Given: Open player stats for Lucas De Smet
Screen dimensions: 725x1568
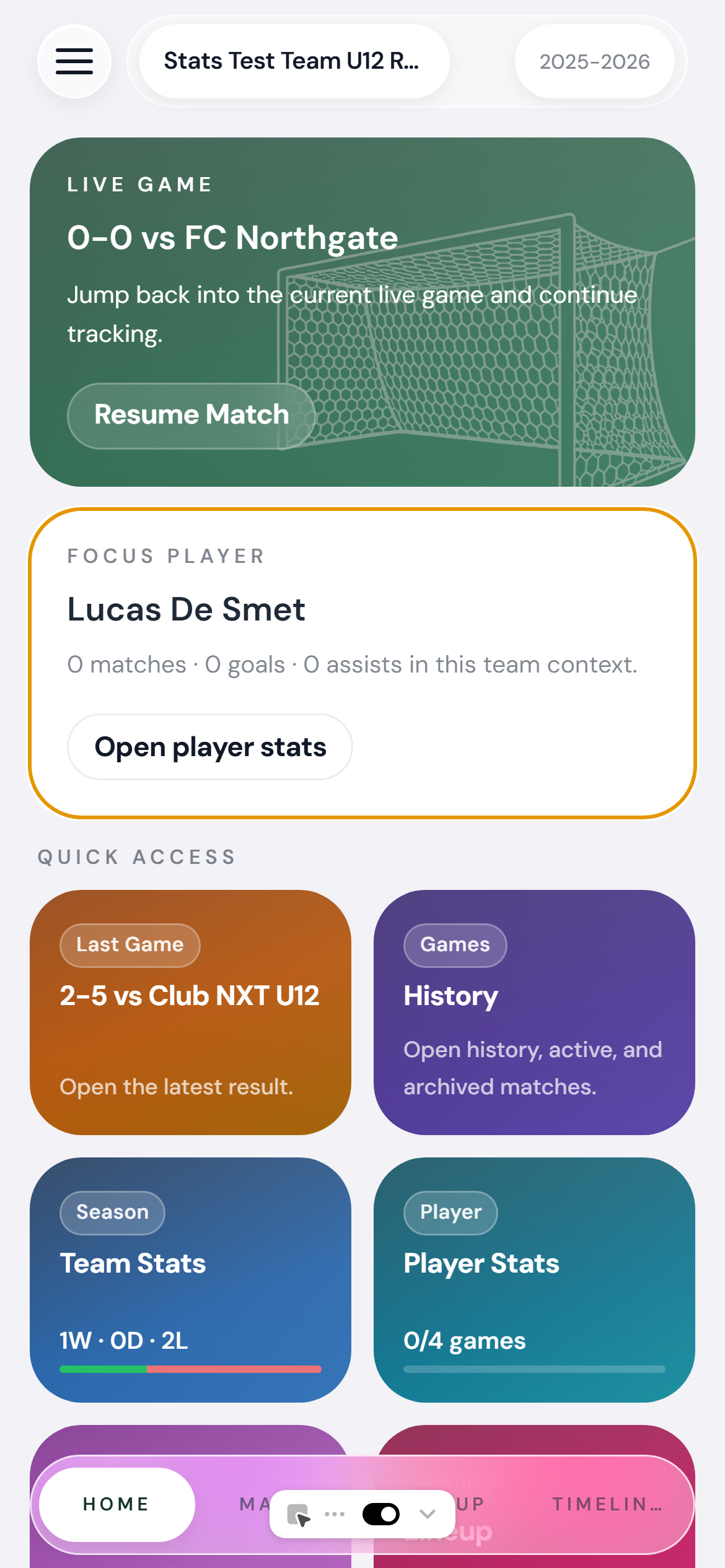Looking at the screenshot, I should (x=209, y=747).
